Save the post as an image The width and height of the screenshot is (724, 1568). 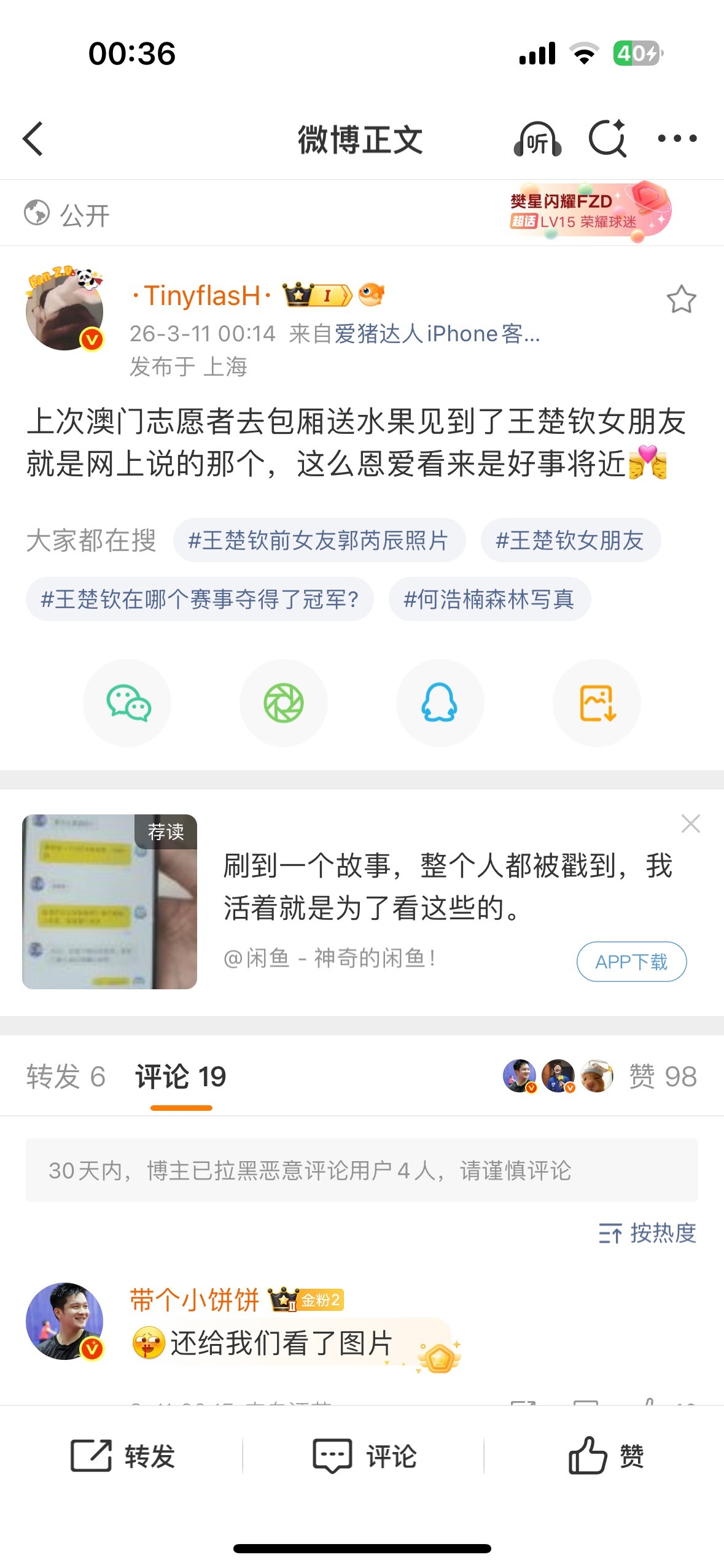point(596,703)
